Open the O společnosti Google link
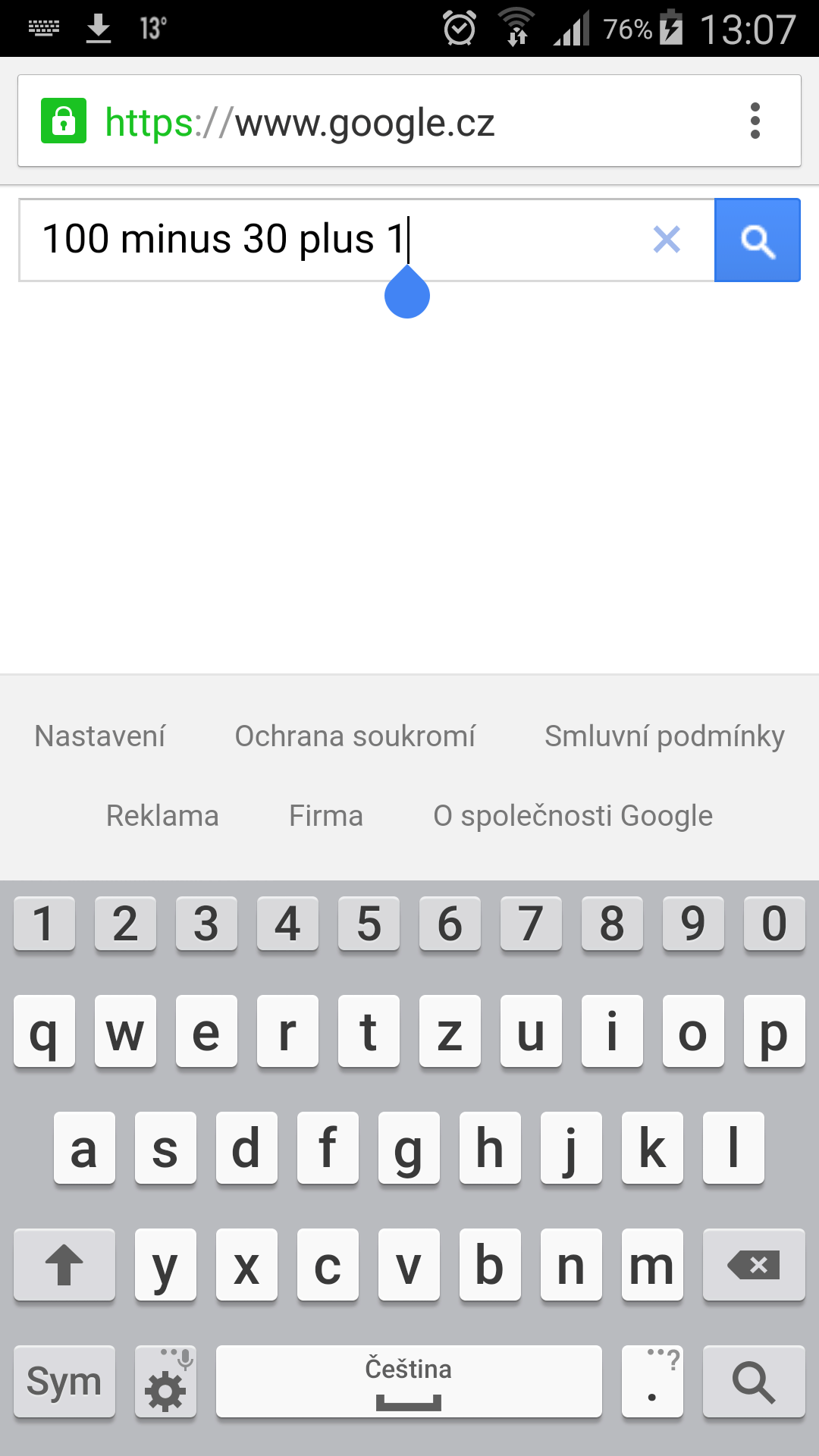This screenshot has width=819, height=1456. coord(573,816)
